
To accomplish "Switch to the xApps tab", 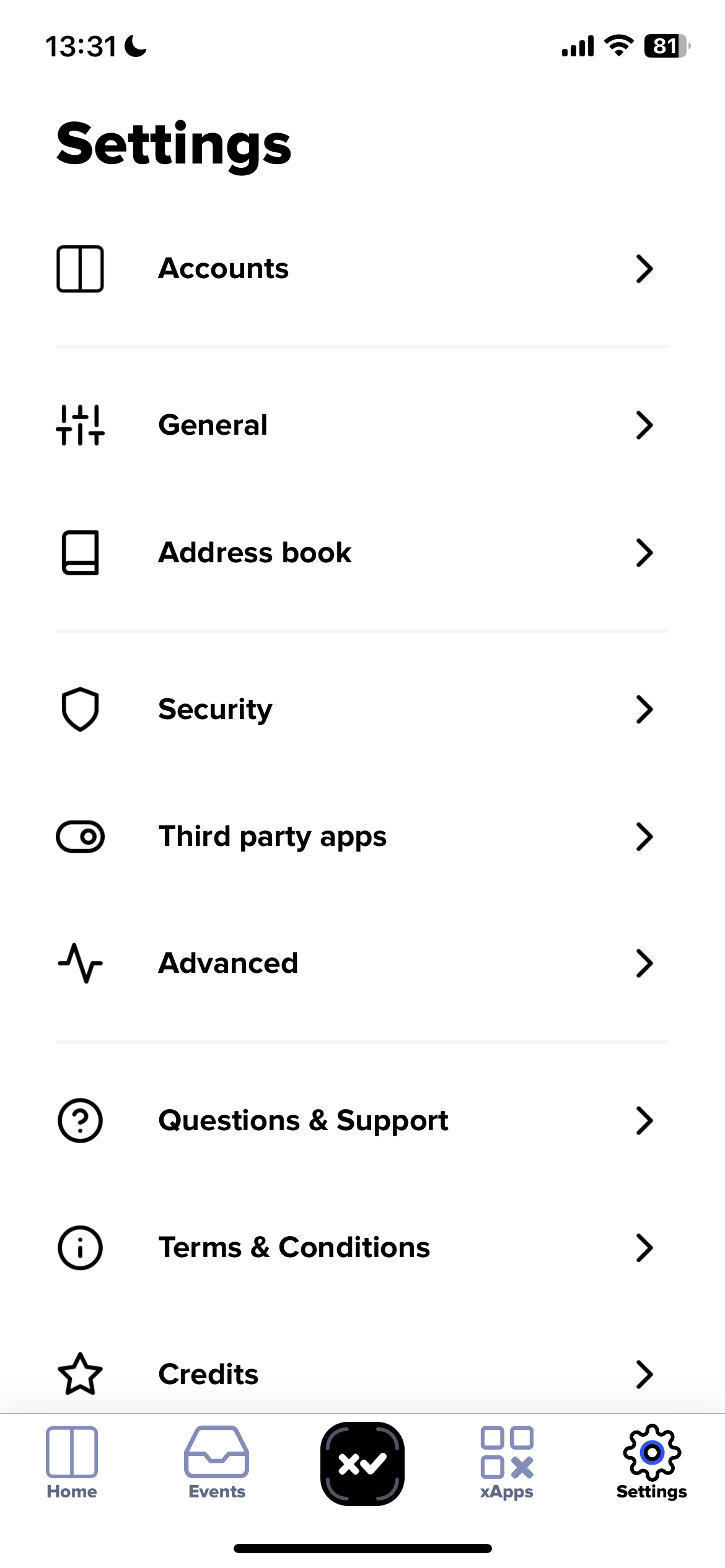I will tap(507, 1463).
